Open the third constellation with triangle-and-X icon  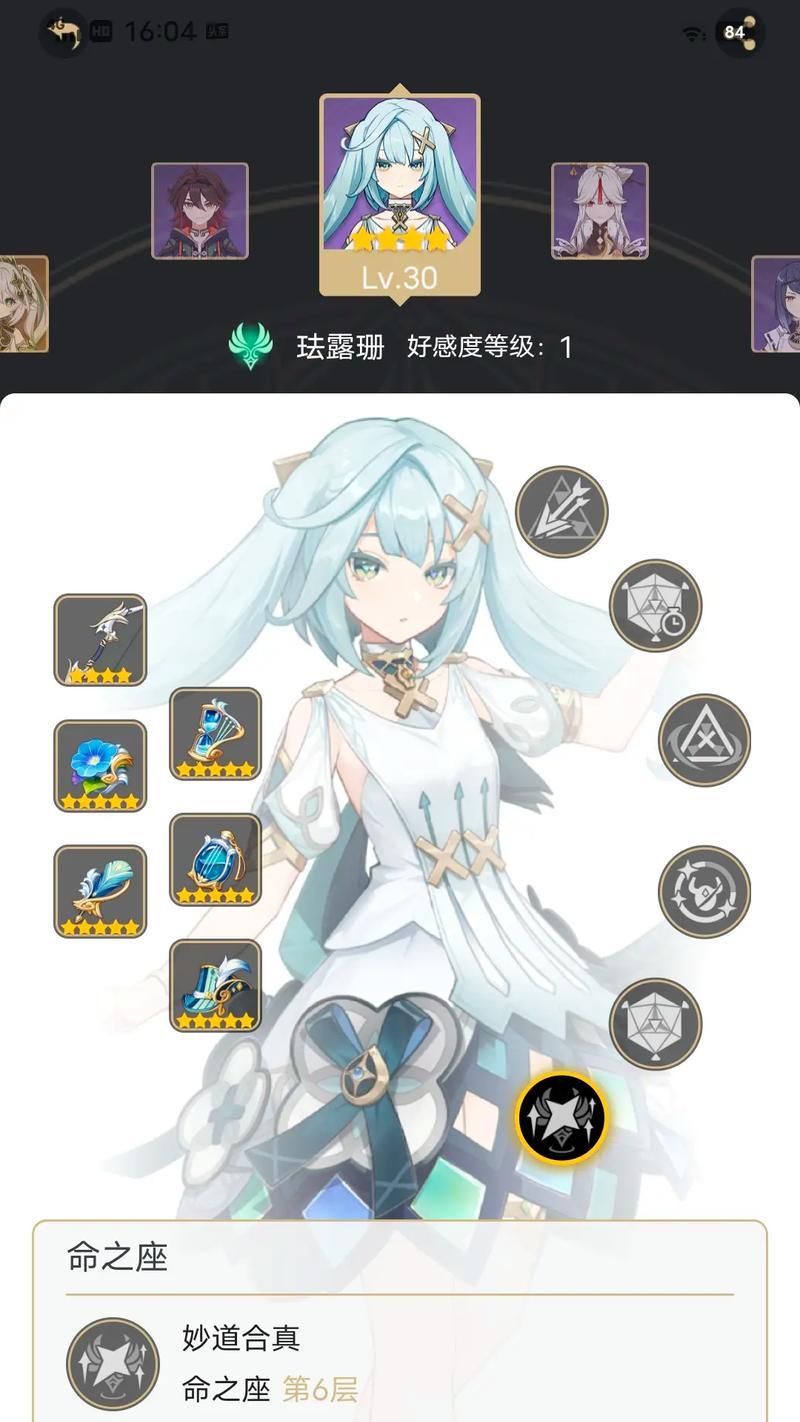tap(704, 740)
